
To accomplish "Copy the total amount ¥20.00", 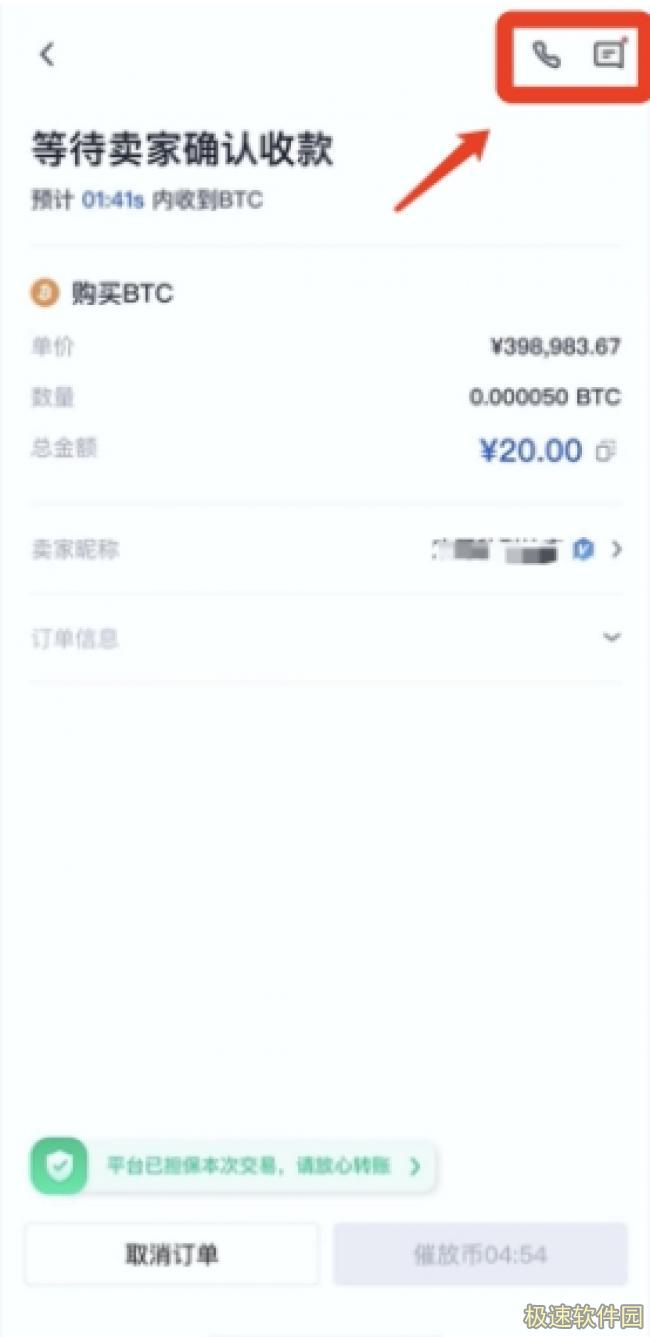I will (605, 452).
